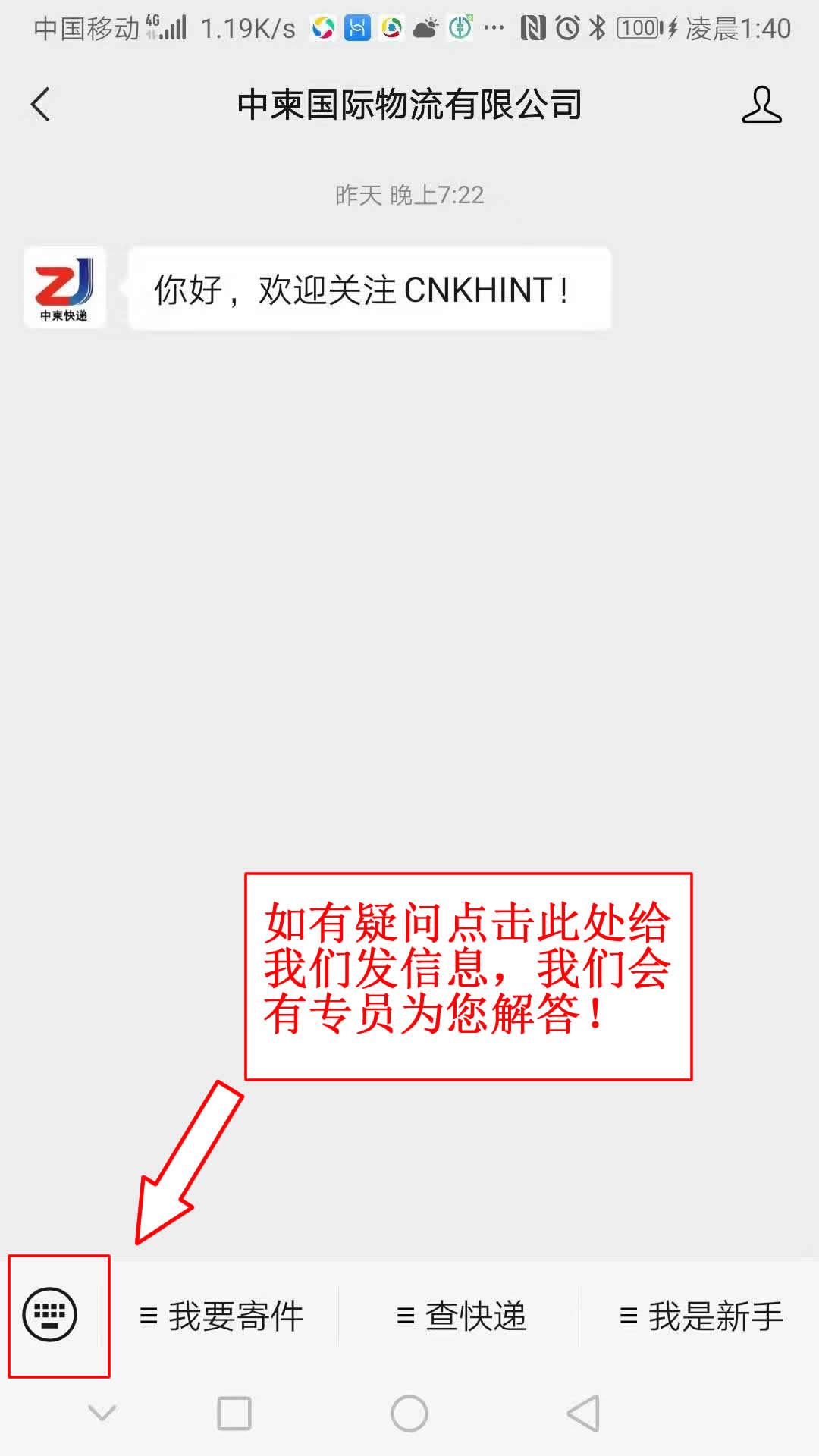Expand the 我是新手 menu
The width and height of the screenshot is (819, 1456).
coord(701,1316)
